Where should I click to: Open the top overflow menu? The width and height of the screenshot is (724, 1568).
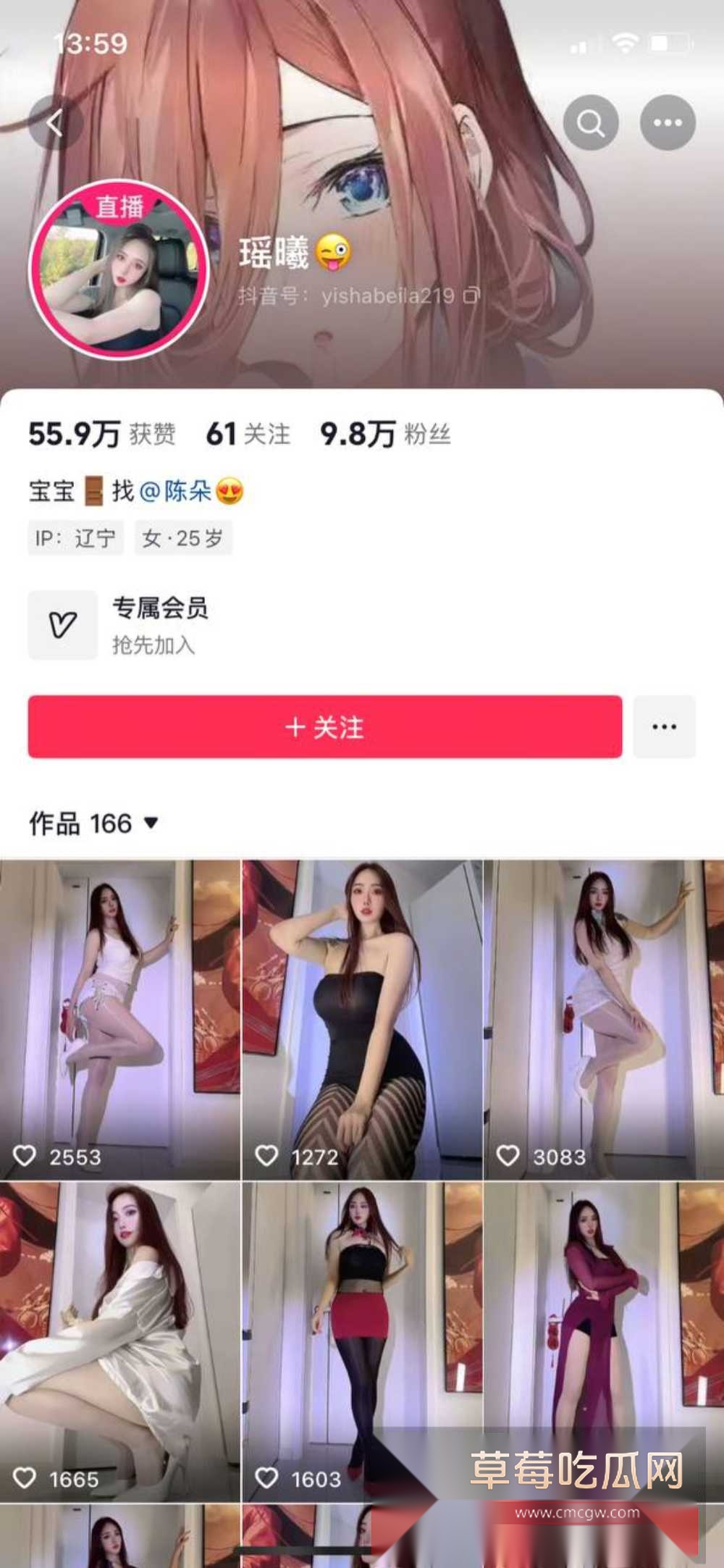point(668,123)
